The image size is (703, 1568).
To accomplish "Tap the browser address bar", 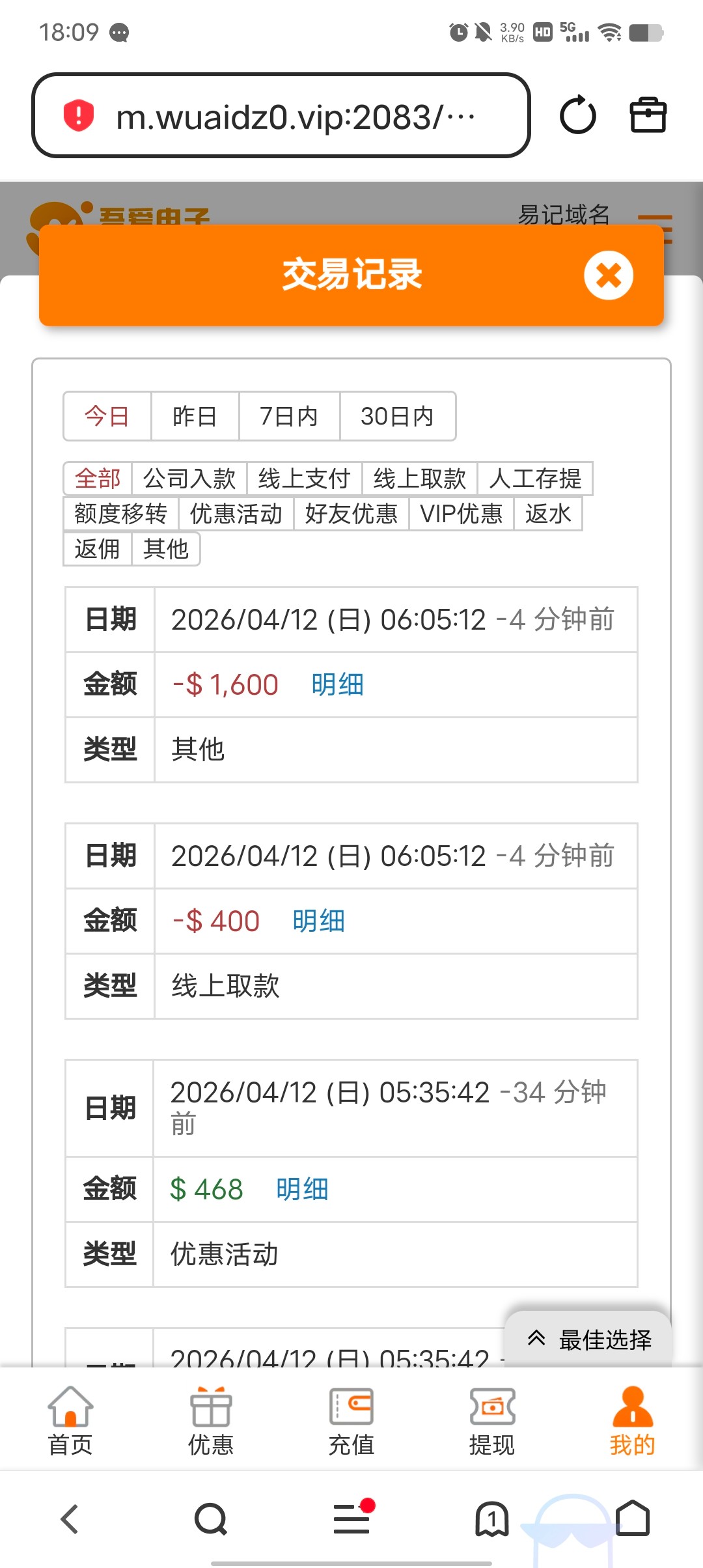I will point(281,116).
